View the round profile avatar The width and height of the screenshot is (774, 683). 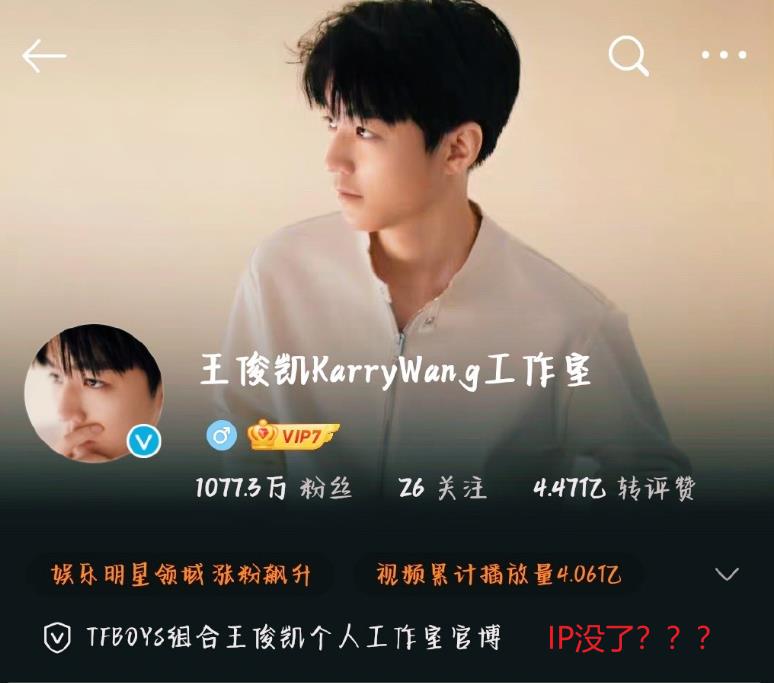pos(94,393)
